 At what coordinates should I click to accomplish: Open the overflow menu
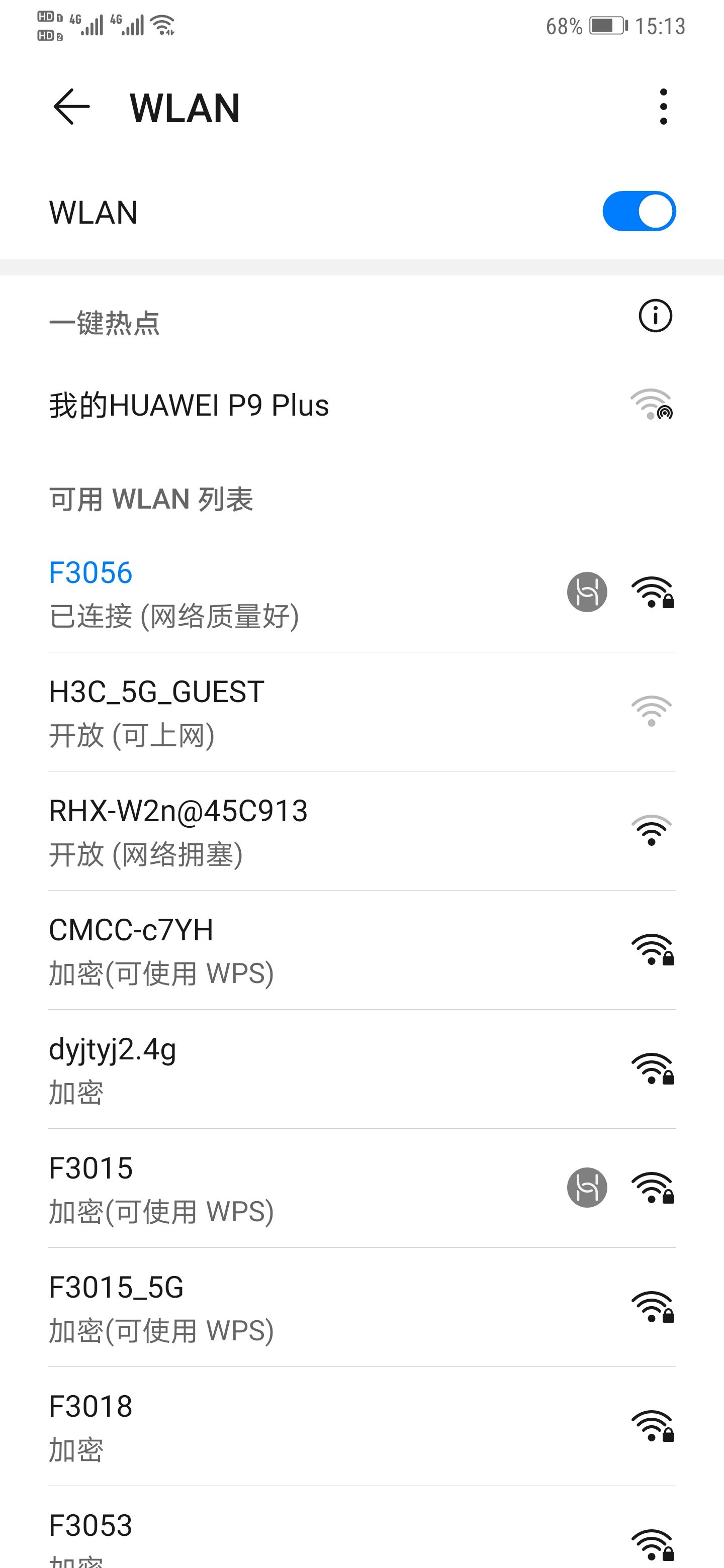coord(663,107)
